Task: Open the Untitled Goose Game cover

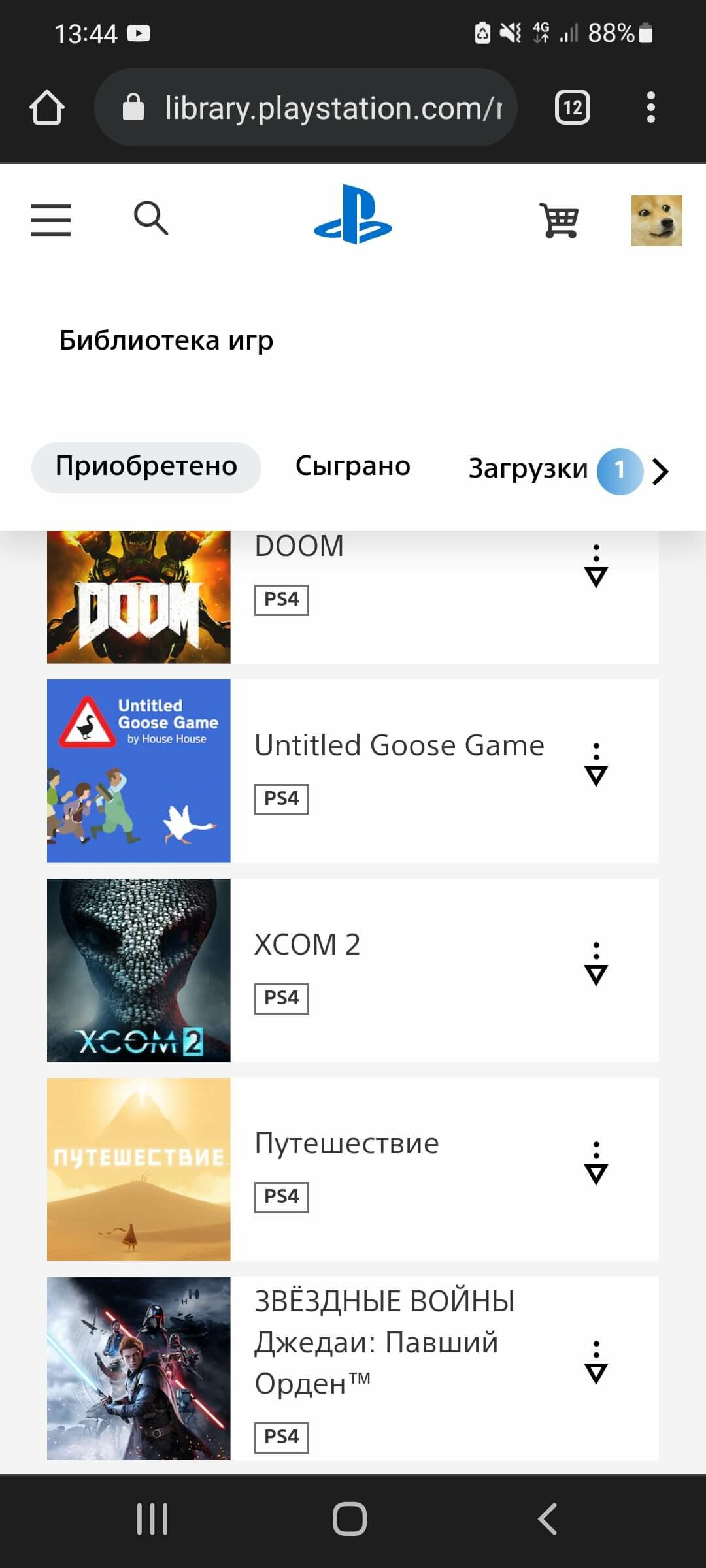Action: 139,771
